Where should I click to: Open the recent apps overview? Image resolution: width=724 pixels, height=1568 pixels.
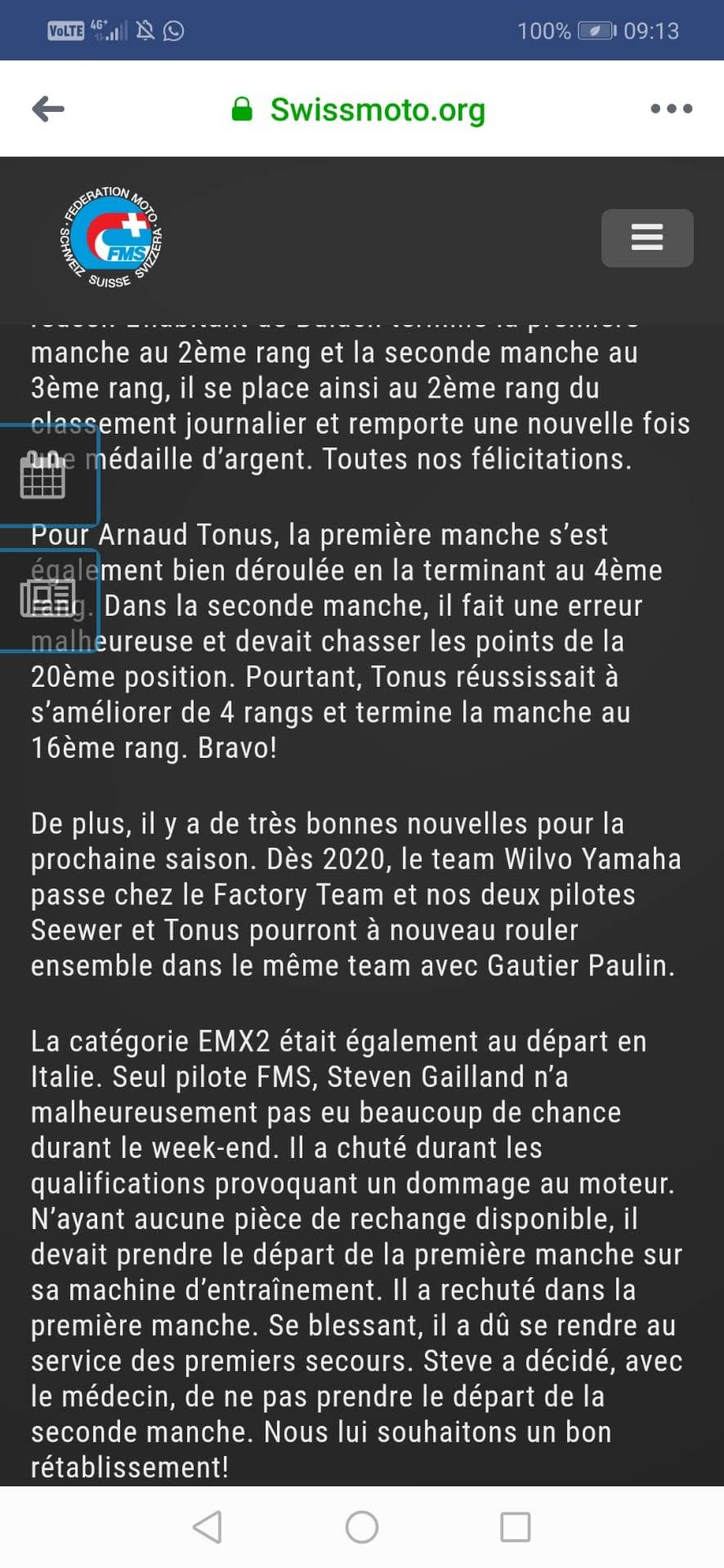516,1526
